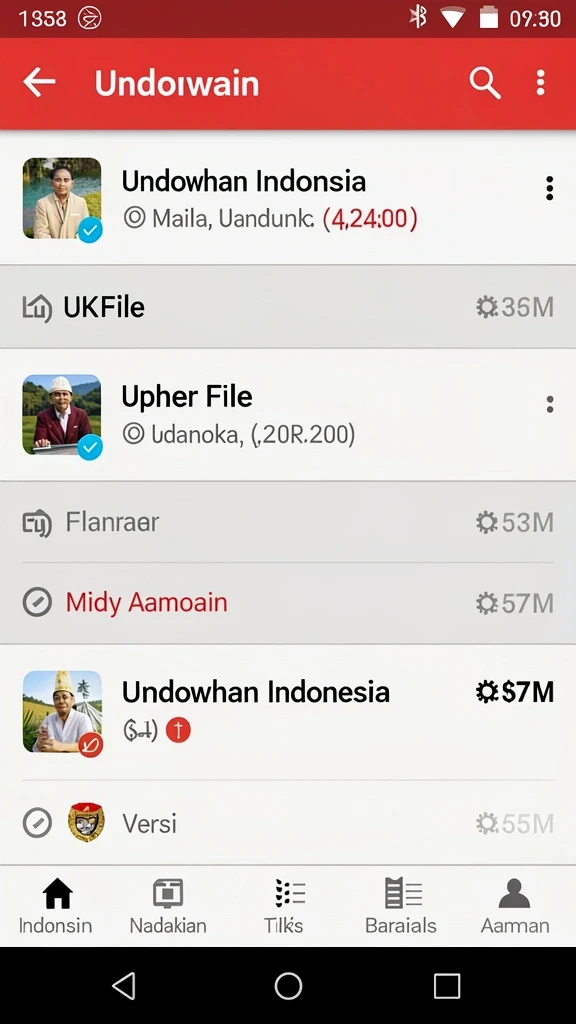The image size is (576, 1024).
Task: Open the Tilks tab
Action: [284, 906]
